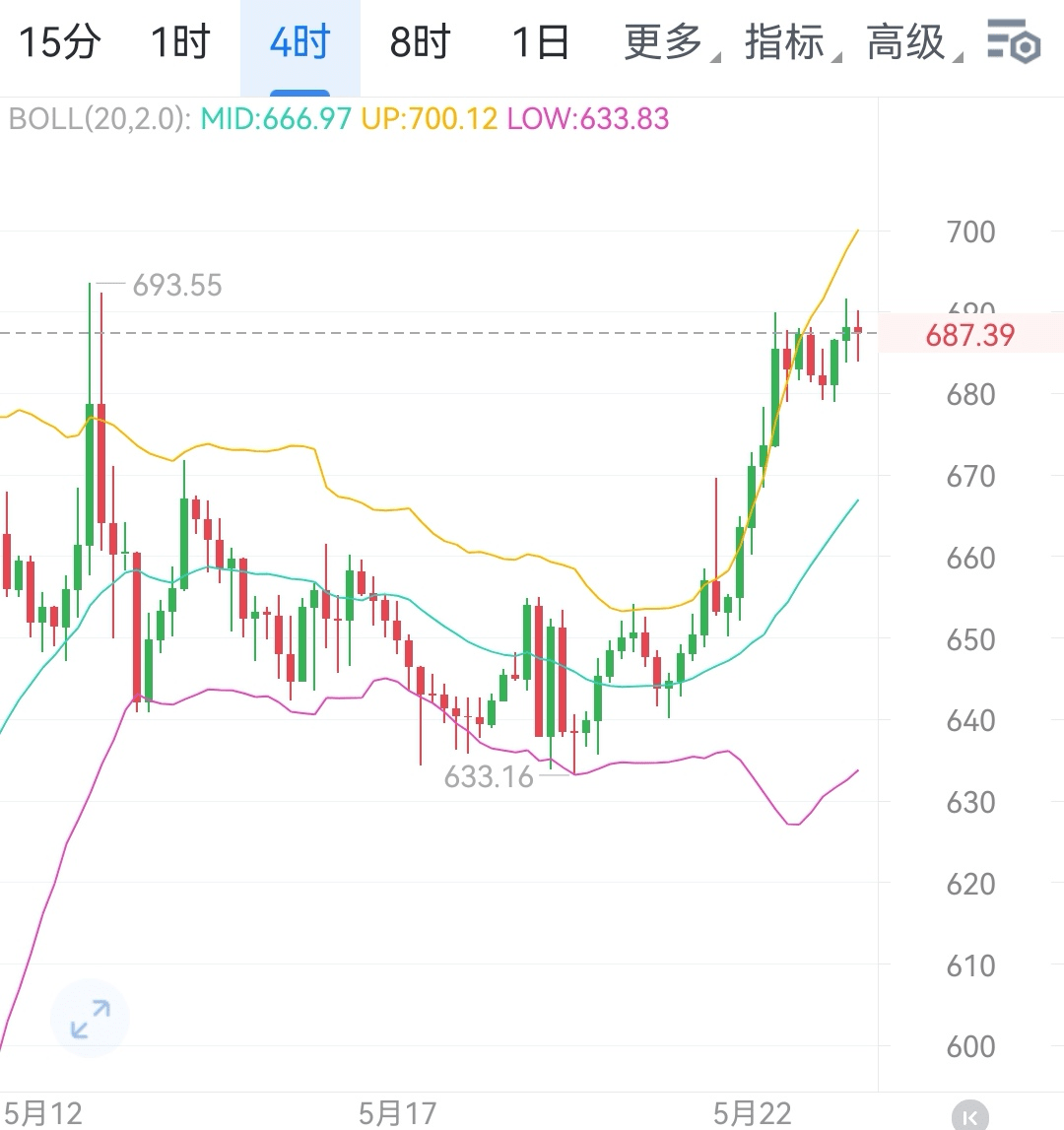Select the 4时 interval tab
Image resolution: width=1064 pixels, height=1130 pixels.
[299, 42]
